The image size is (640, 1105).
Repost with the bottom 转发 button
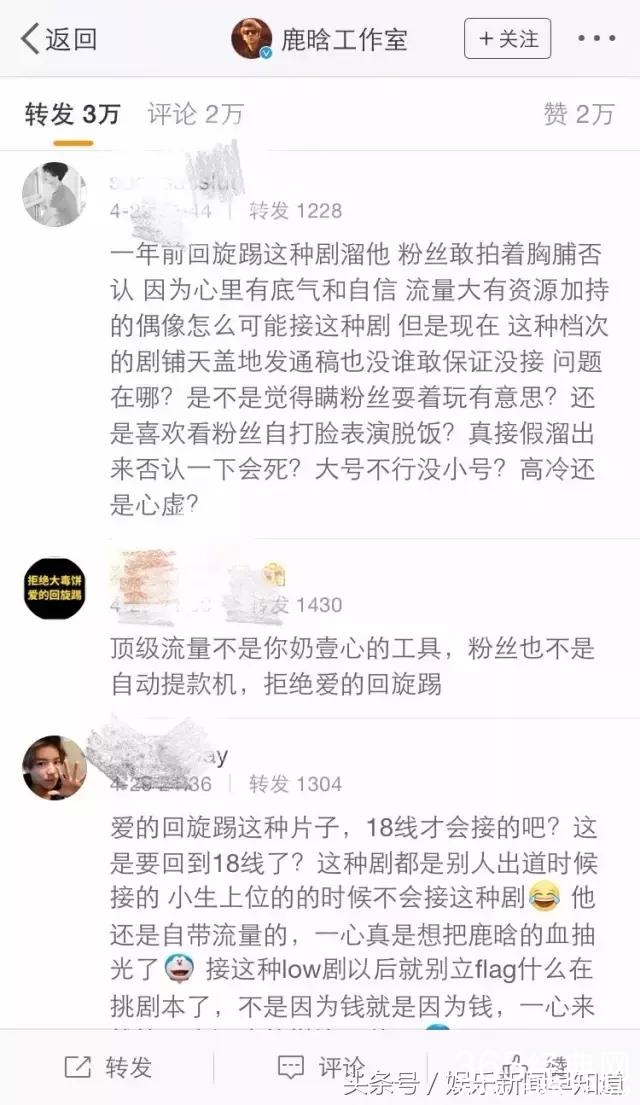108,1068
